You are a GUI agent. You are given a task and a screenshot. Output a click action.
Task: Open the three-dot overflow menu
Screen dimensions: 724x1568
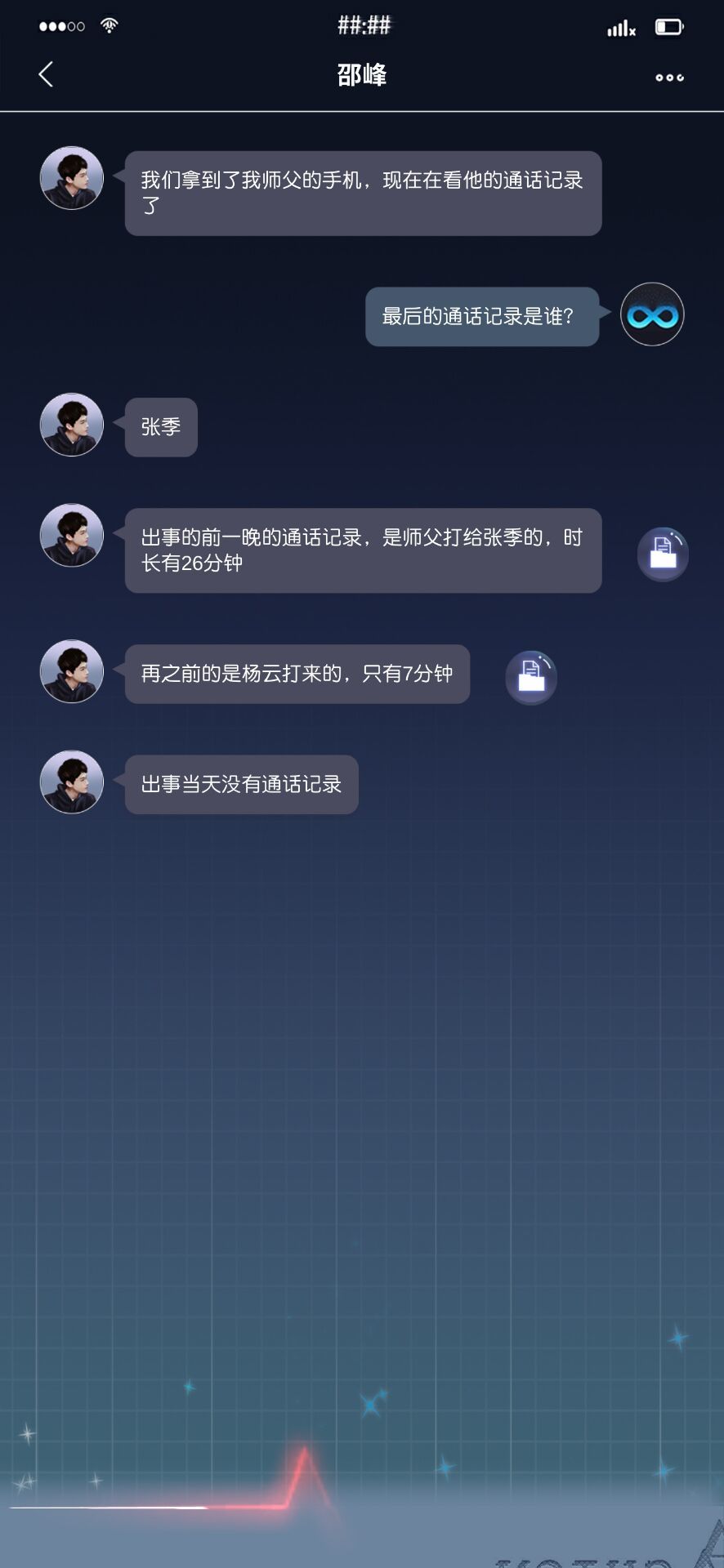pos(669,78)
